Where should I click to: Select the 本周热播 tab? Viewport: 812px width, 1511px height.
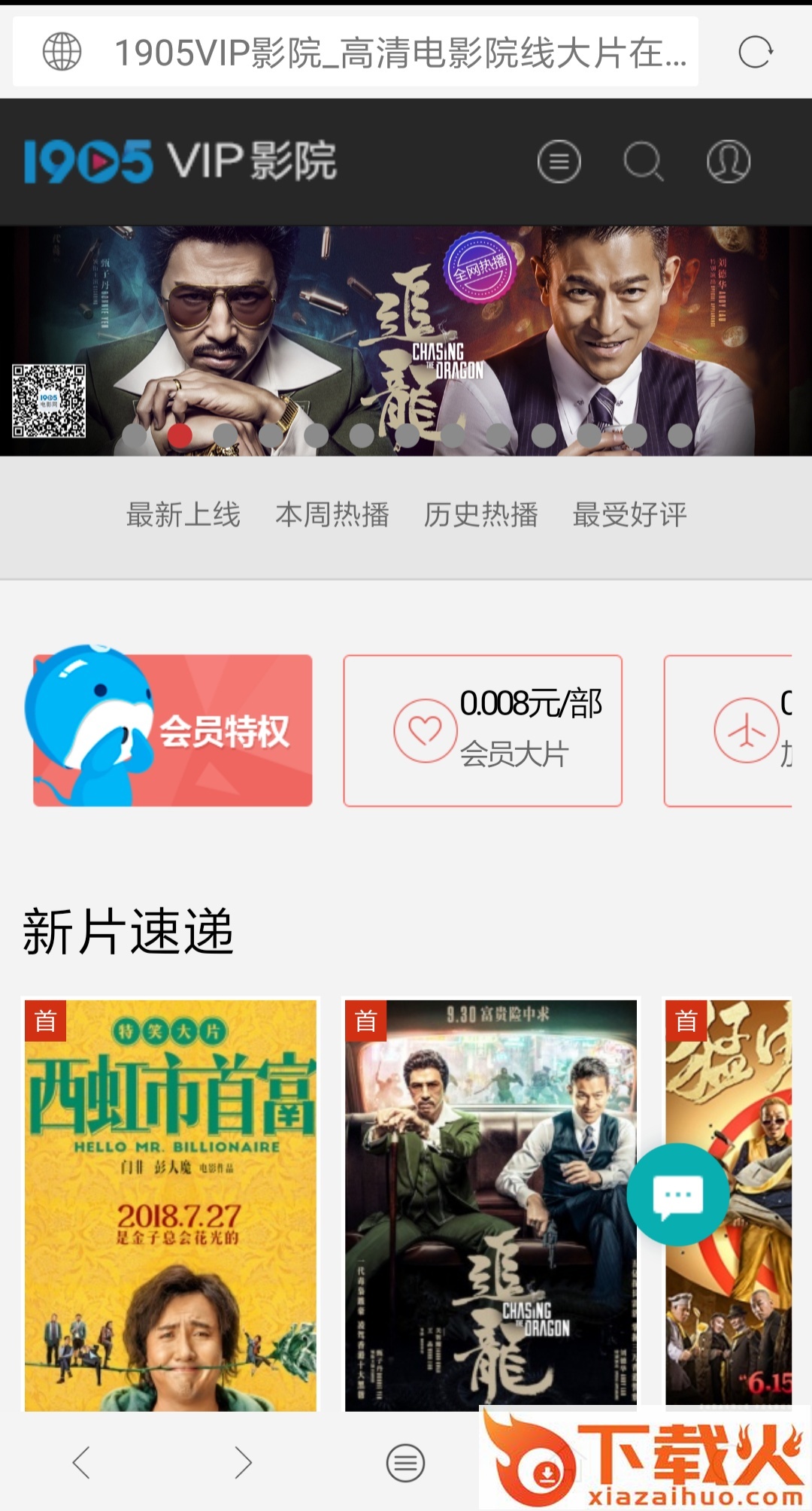coord(332,515)
